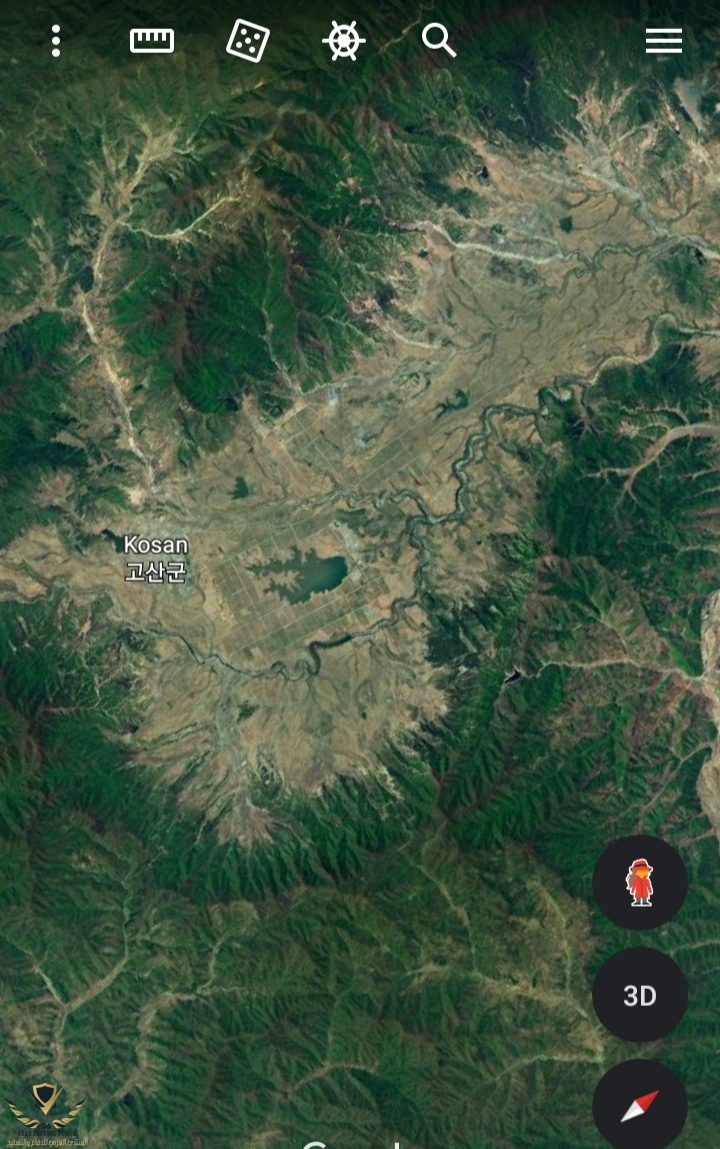Select the Kosan place label
This screenshot has width=720, height=1149.
pyautogui.click(x=155, y=558)
